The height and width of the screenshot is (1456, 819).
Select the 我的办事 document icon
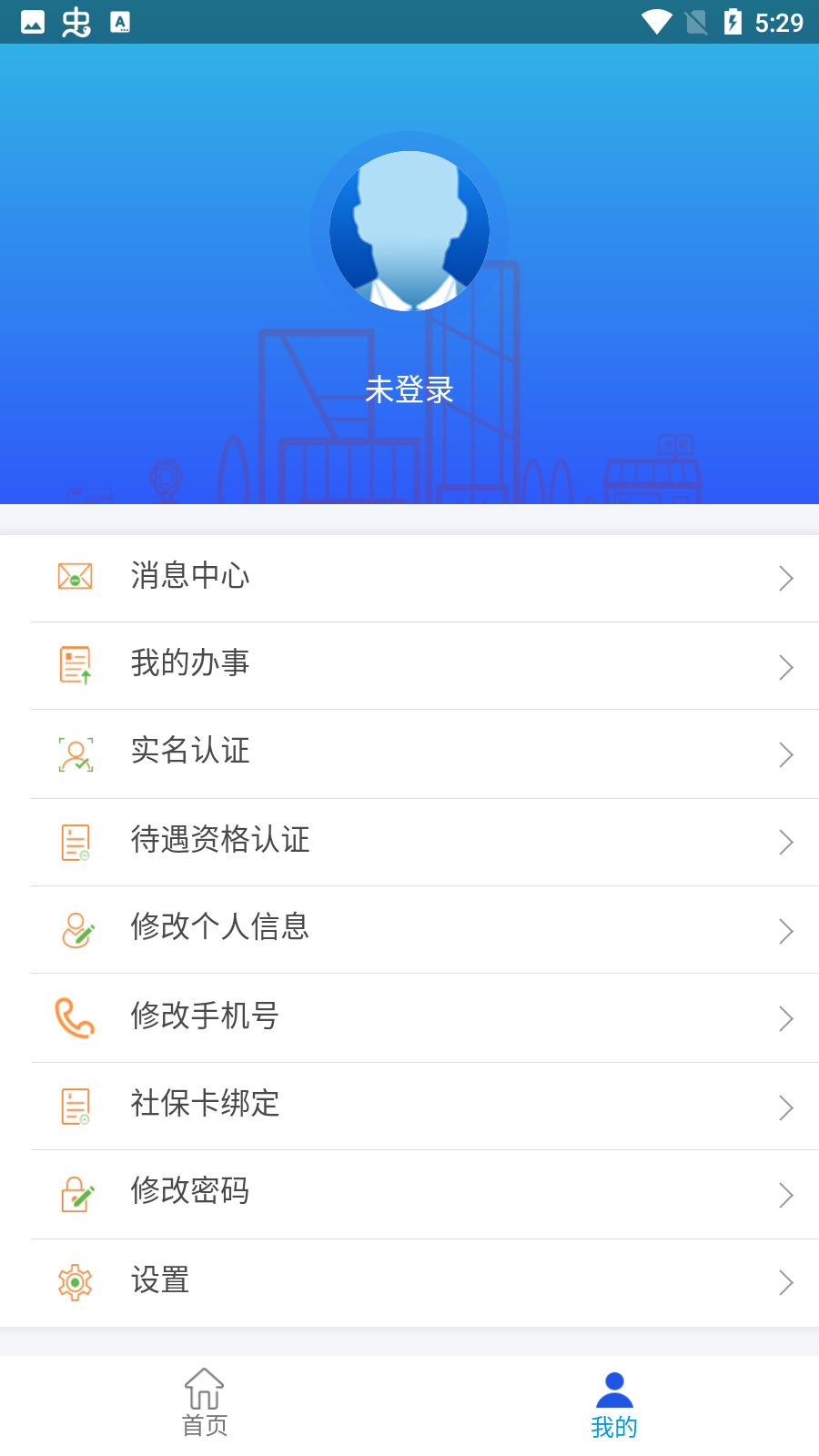point(76,664)
